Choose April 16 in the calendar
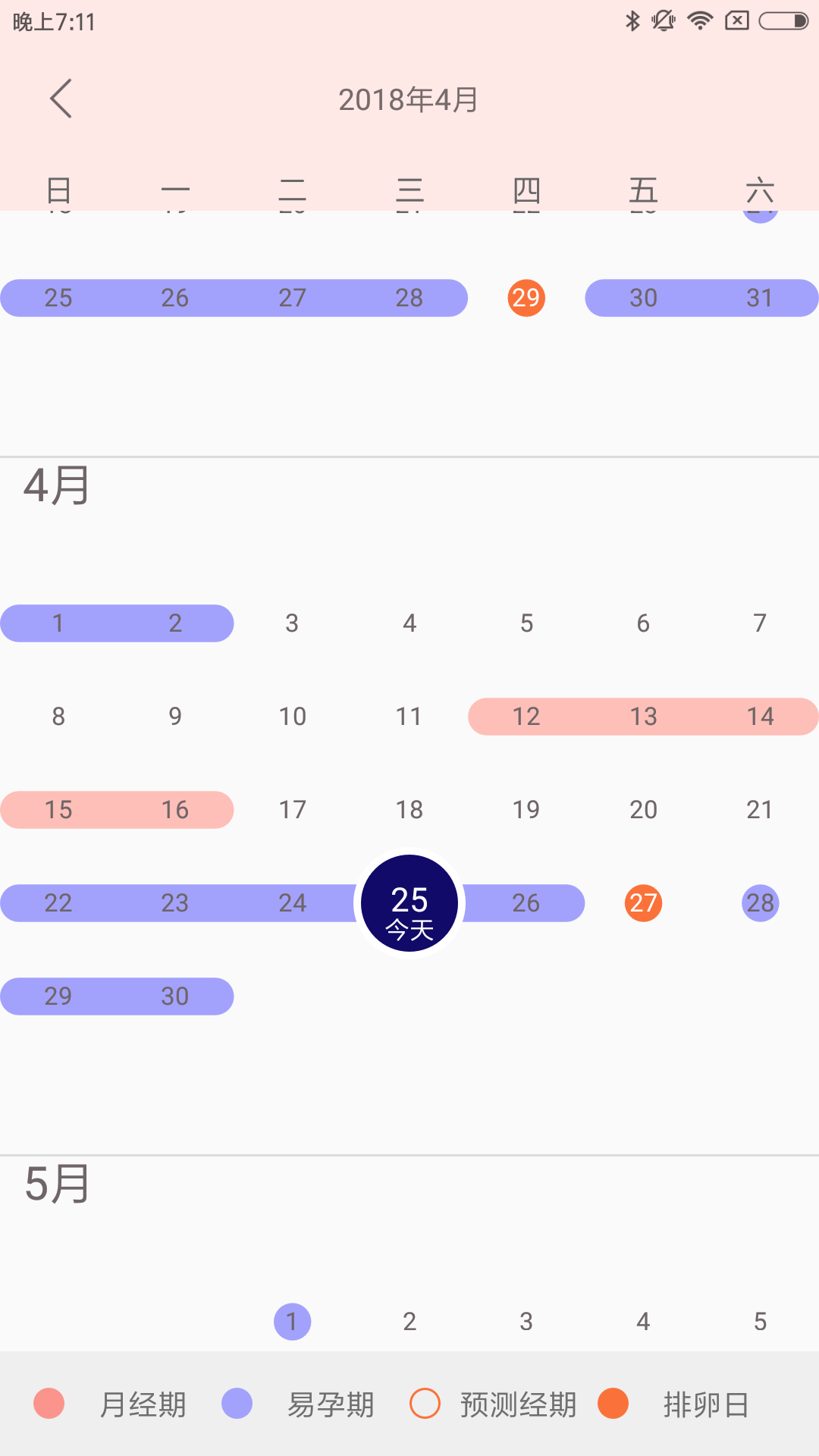Screen dimensions: 819x1456 point(175,810)
